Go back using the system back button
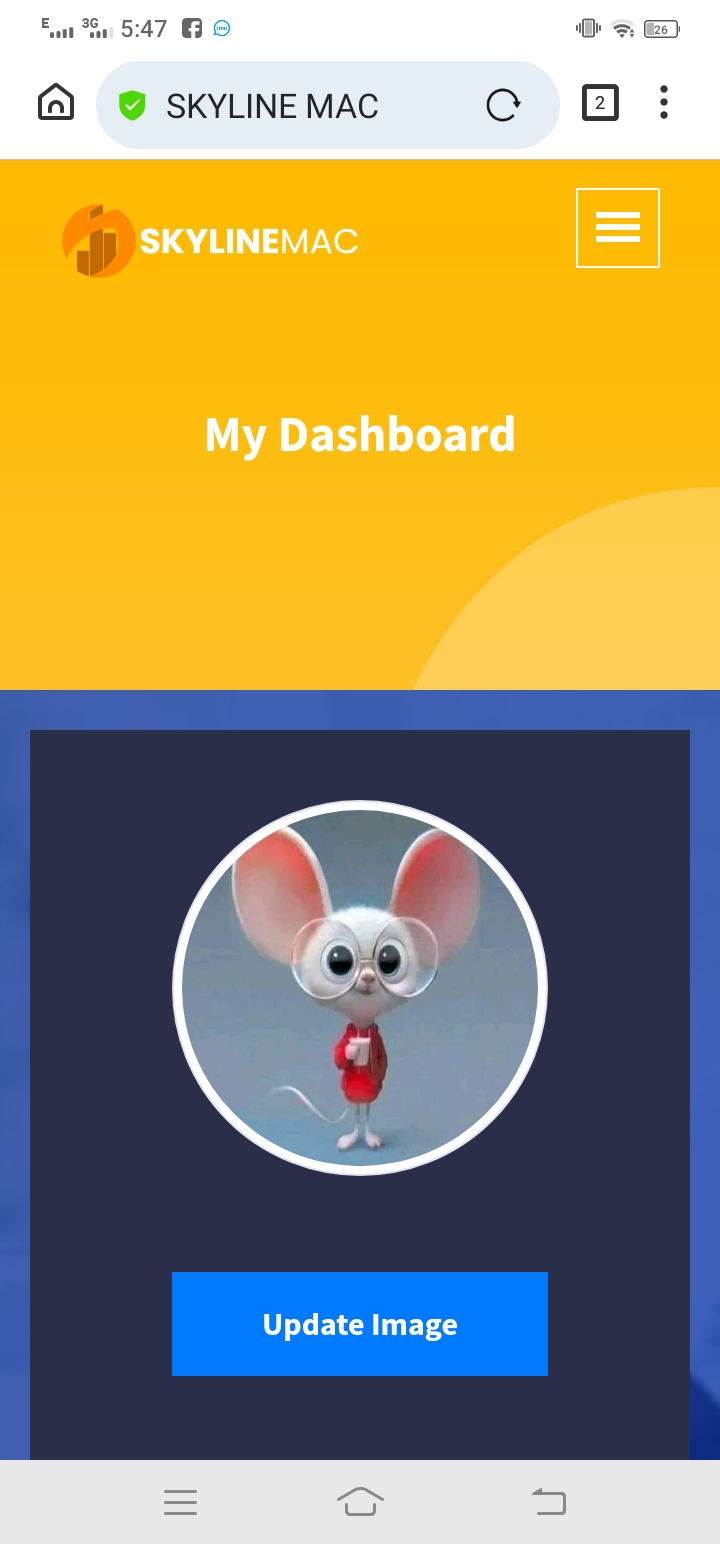This screenshot has height=1544, width=720. [x=549, y=1501]
